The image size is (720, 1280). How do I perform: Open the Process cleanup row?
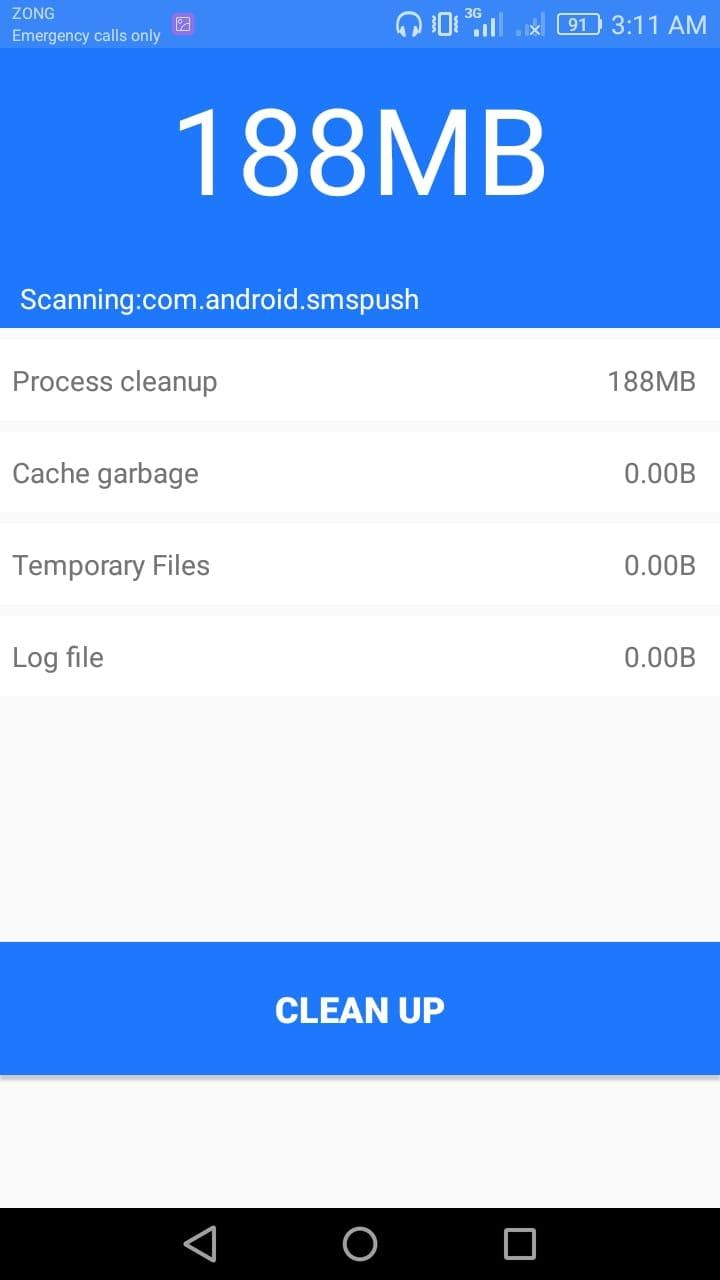point(360,381)
